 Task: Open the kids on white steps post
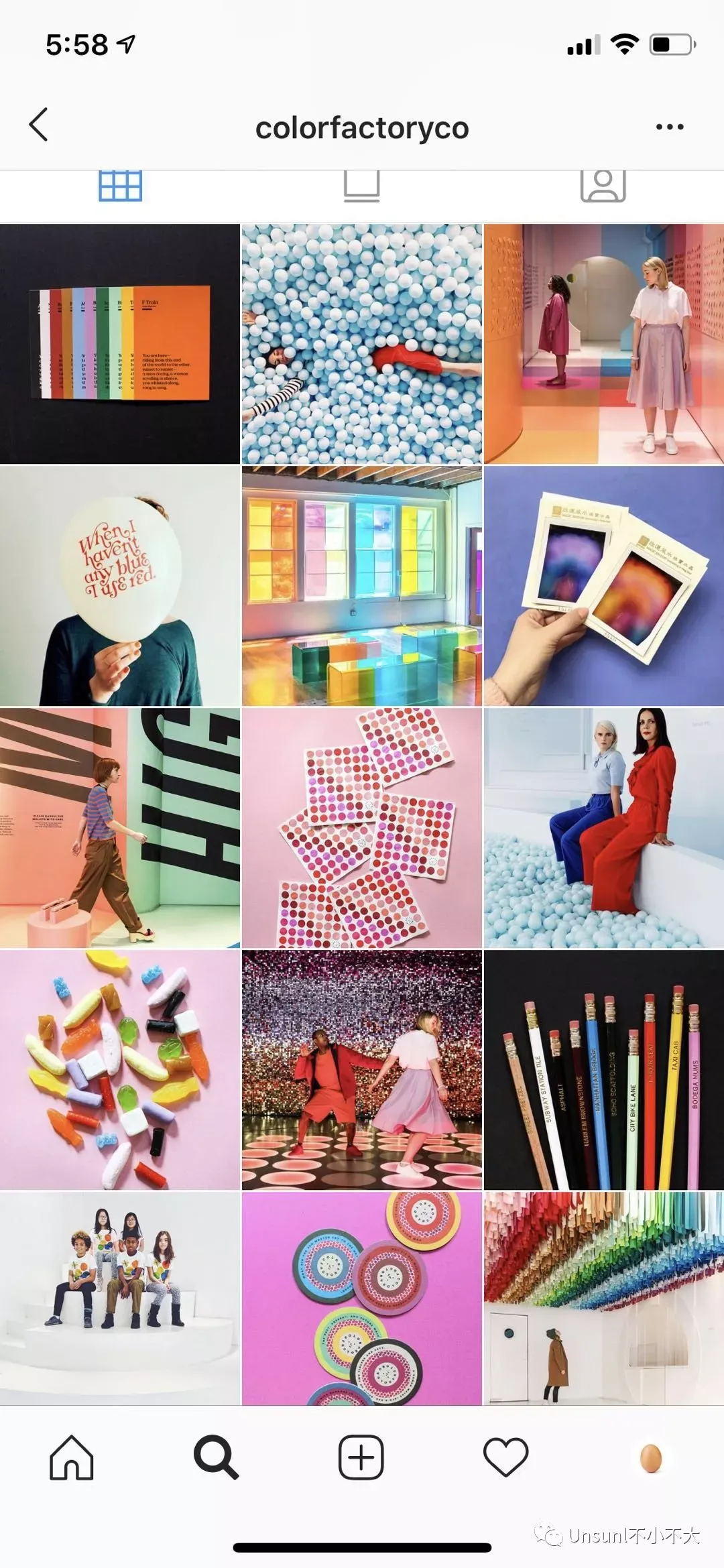[120, 1298]
